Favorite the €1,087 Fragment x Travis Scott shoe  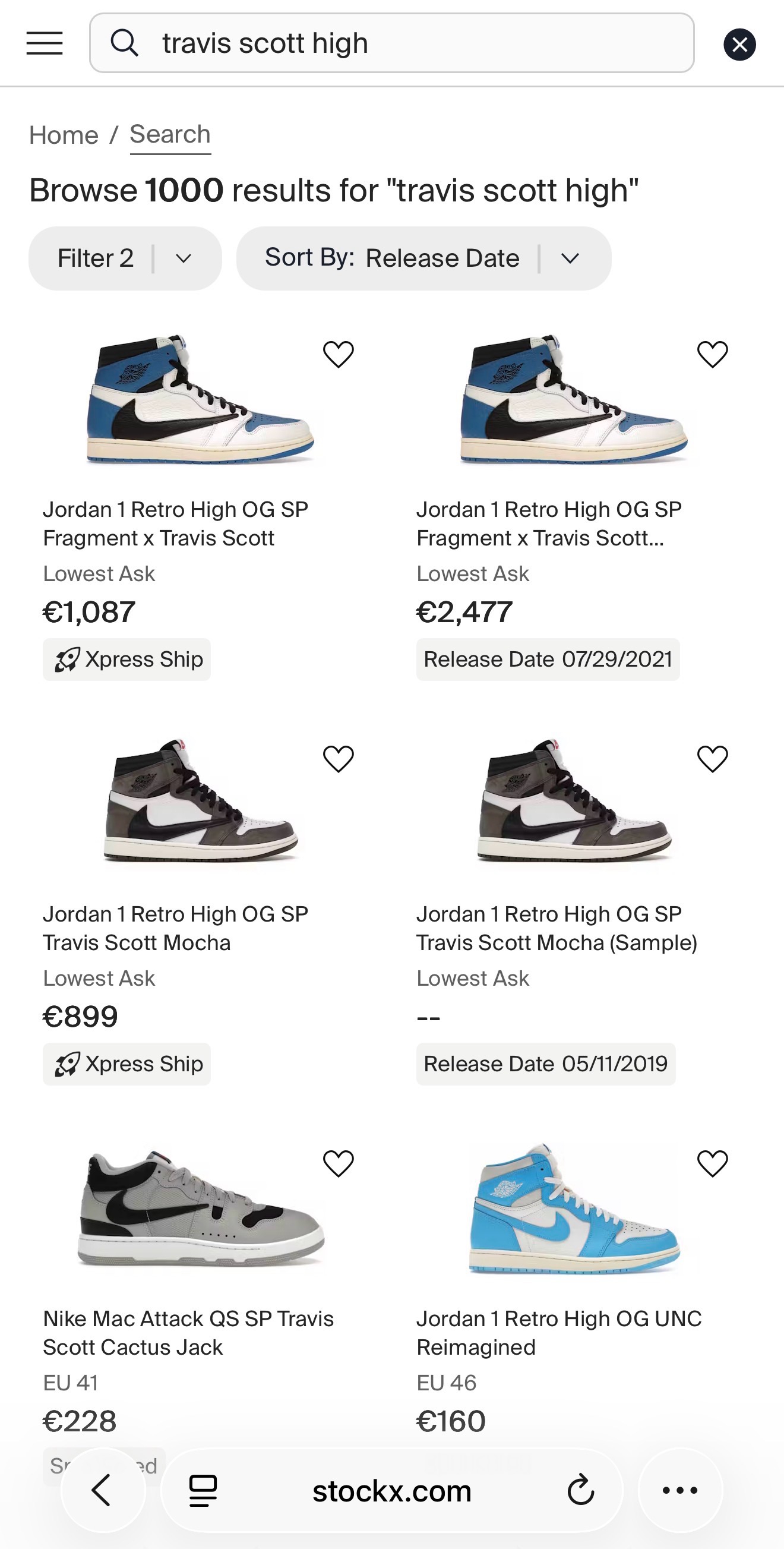click(339, 354)
